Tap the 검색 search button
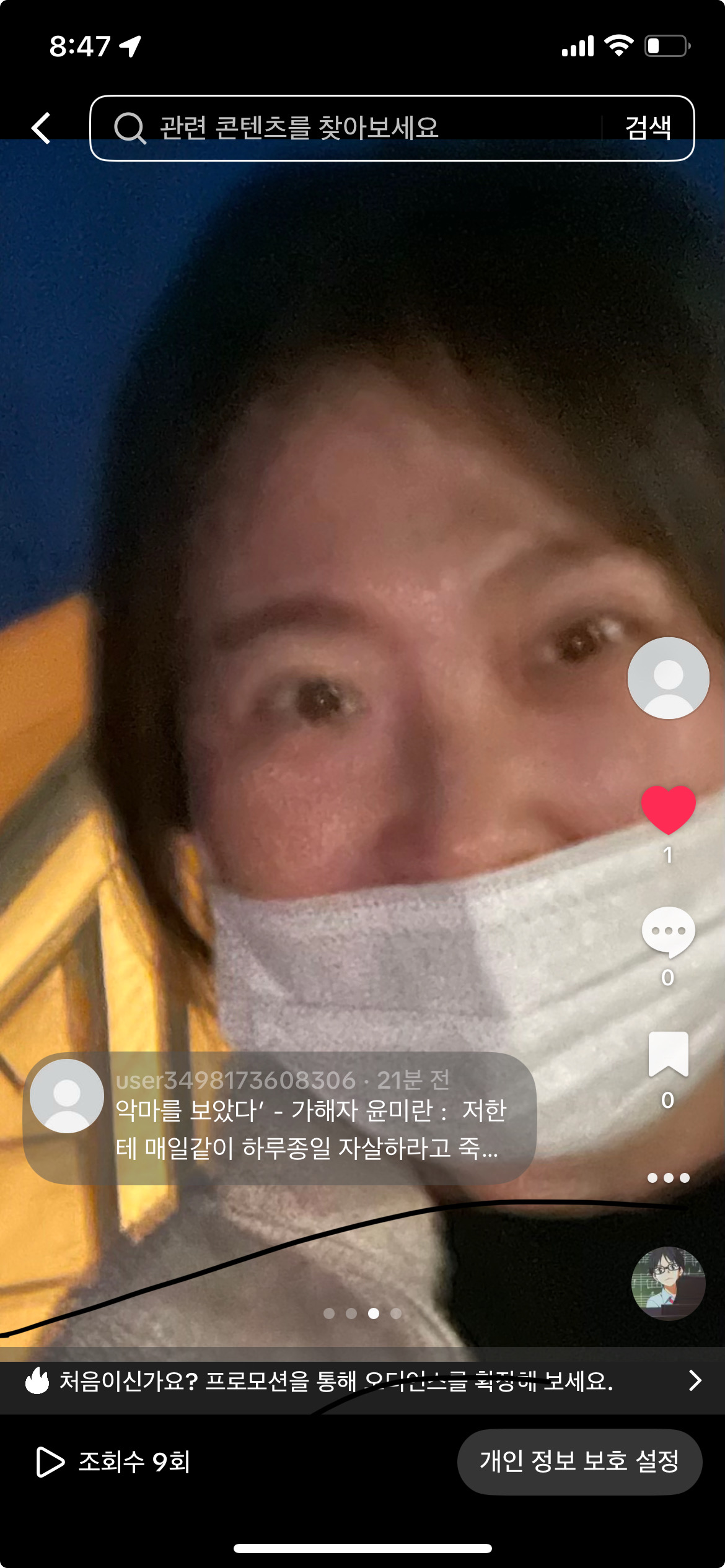This screenshot has height=1568, width=725. (x=648, y=128)
